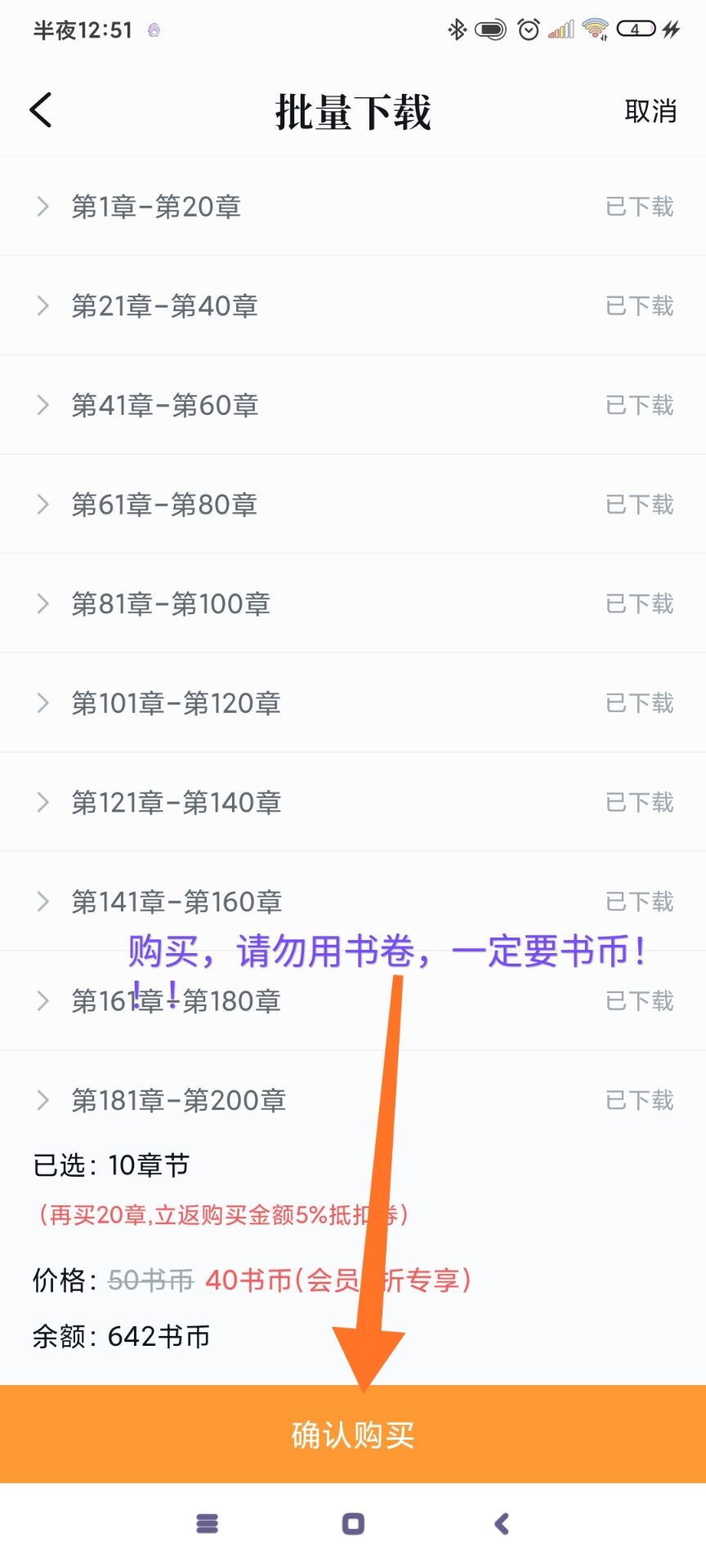Expand the 第61章-第80章 chapter group
Viewport: 706px width, 1568px height.
(43, 505)
